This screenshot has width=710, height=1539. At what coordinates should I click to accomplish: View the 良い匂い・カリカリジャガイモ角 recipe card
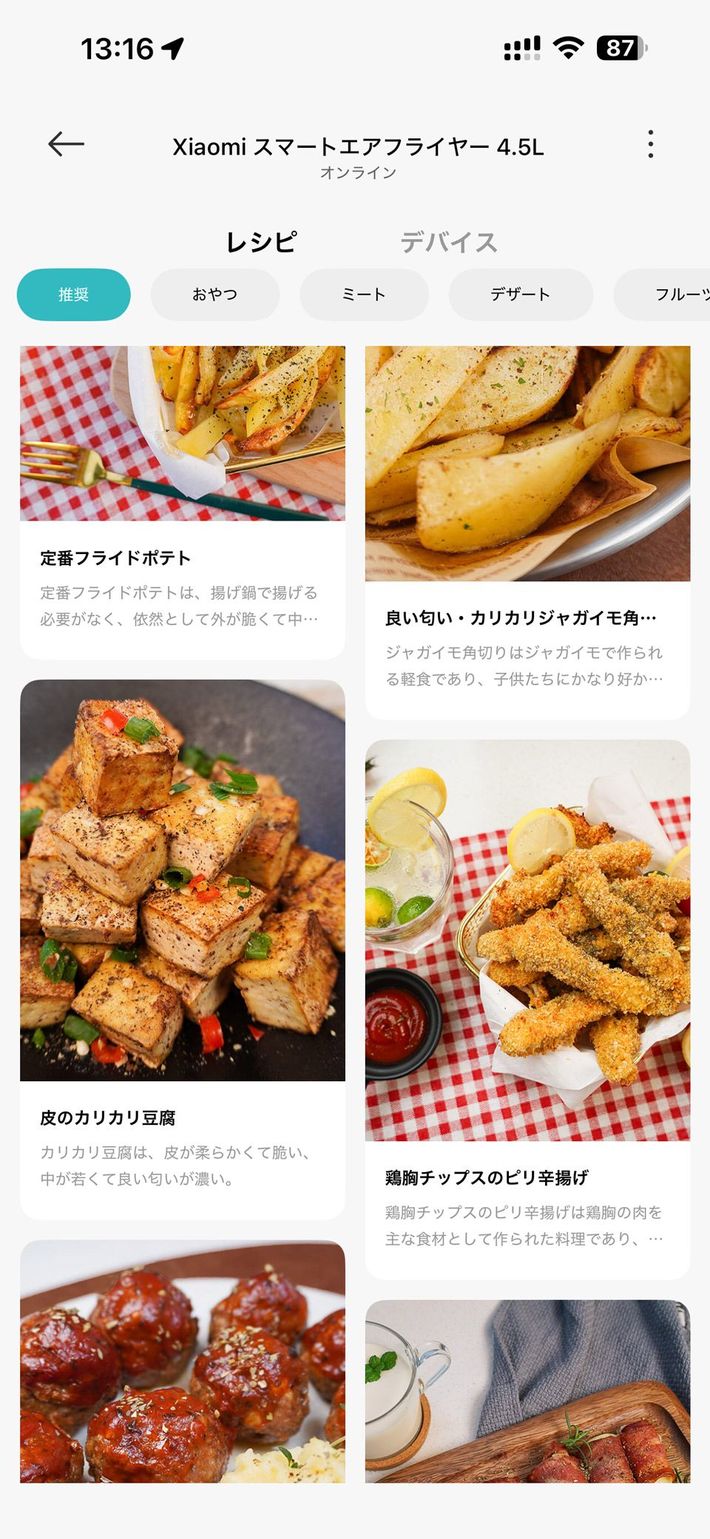[x=527, y=530]
